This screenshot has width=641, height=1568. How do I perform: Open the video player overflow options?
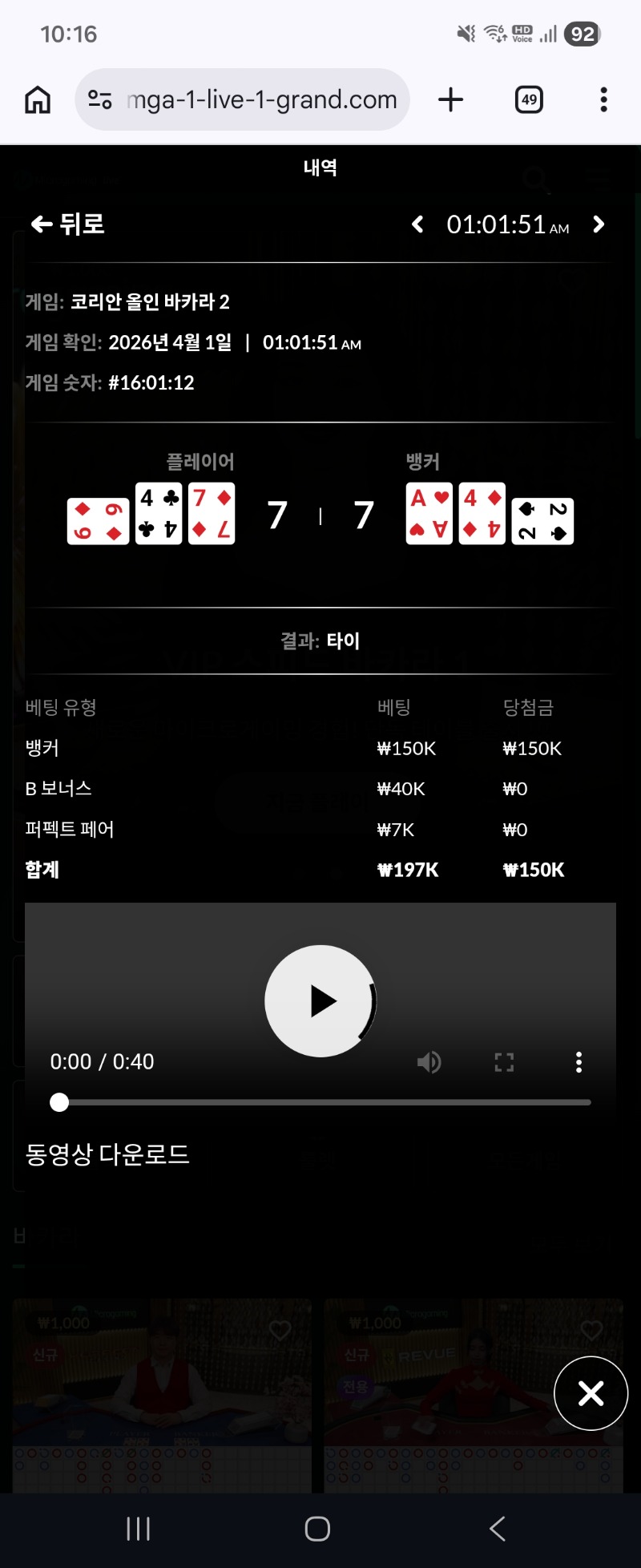point(579,1062)
